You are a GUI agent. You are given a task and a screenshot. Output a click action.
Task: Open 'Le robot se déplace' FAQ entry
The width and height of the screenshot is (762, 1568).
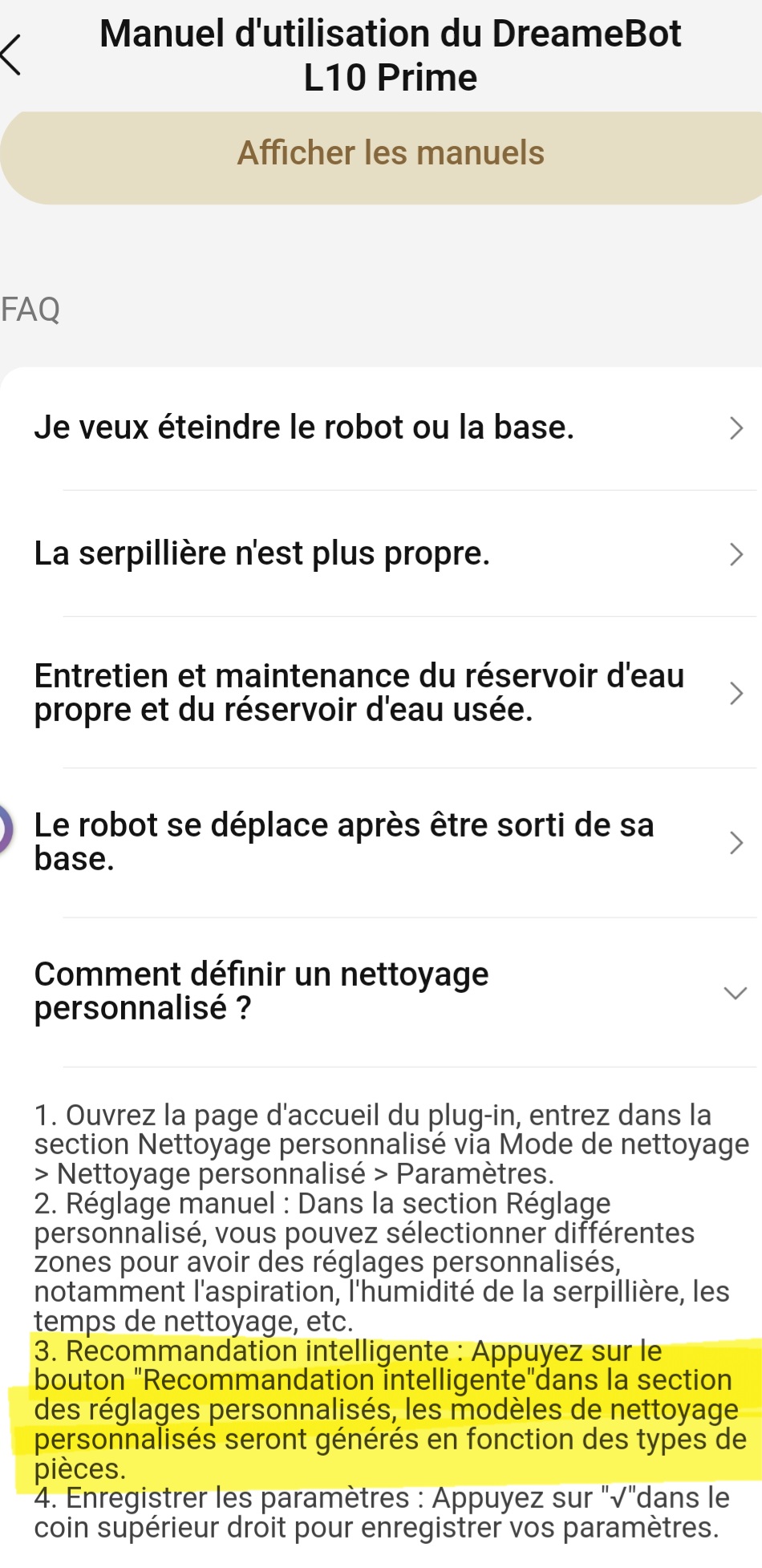[x=381, y=842]
